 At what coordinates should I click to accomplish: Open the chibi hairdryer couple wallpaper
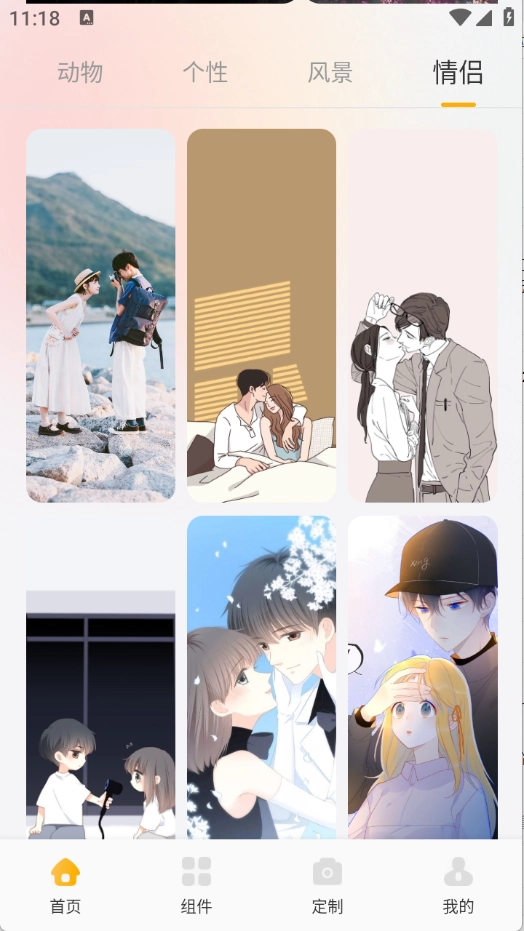coord(100,714)
